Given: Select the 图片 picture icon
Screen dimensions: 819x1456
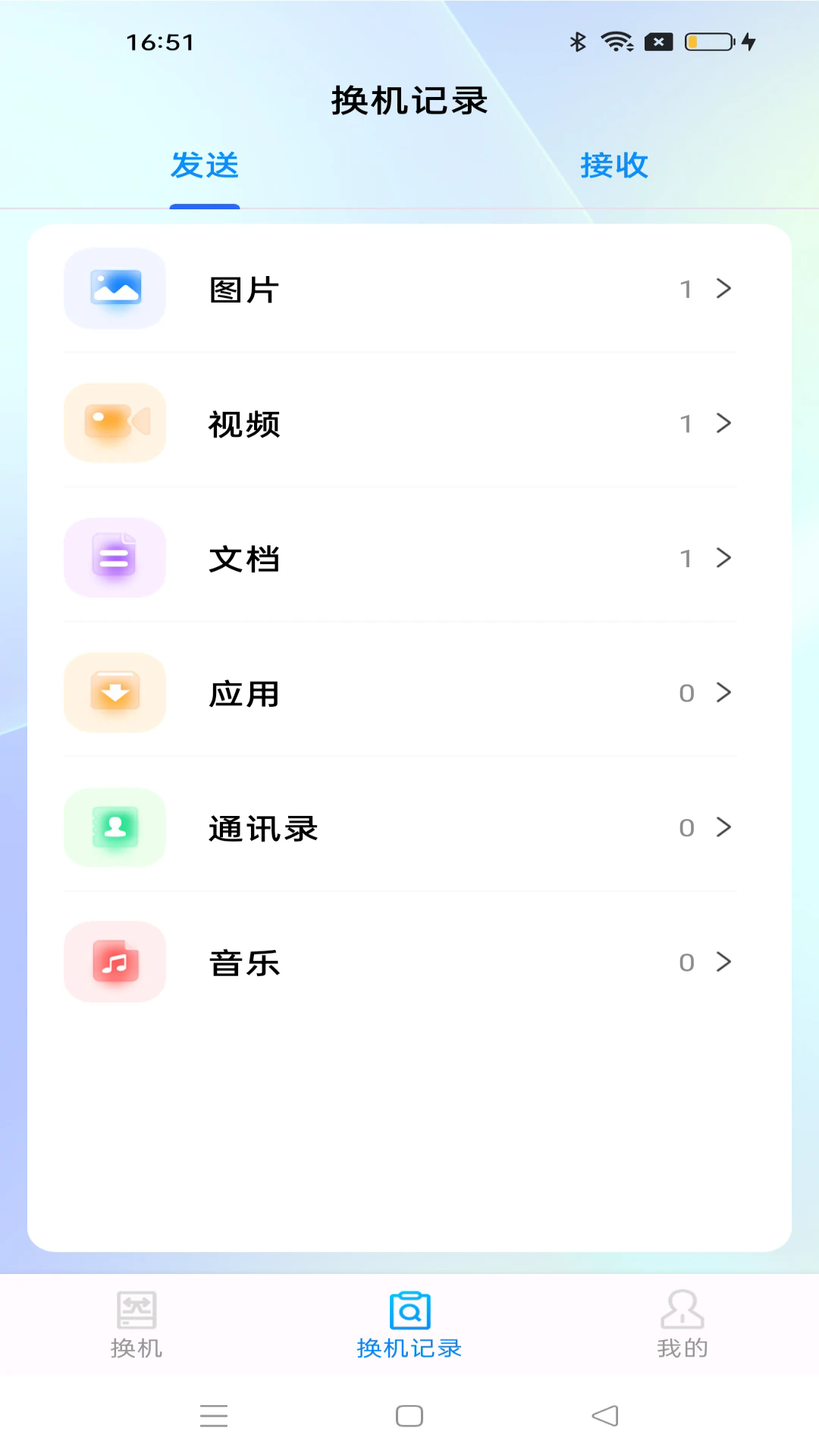Looking at the screenshot, I should click(115, 289).
